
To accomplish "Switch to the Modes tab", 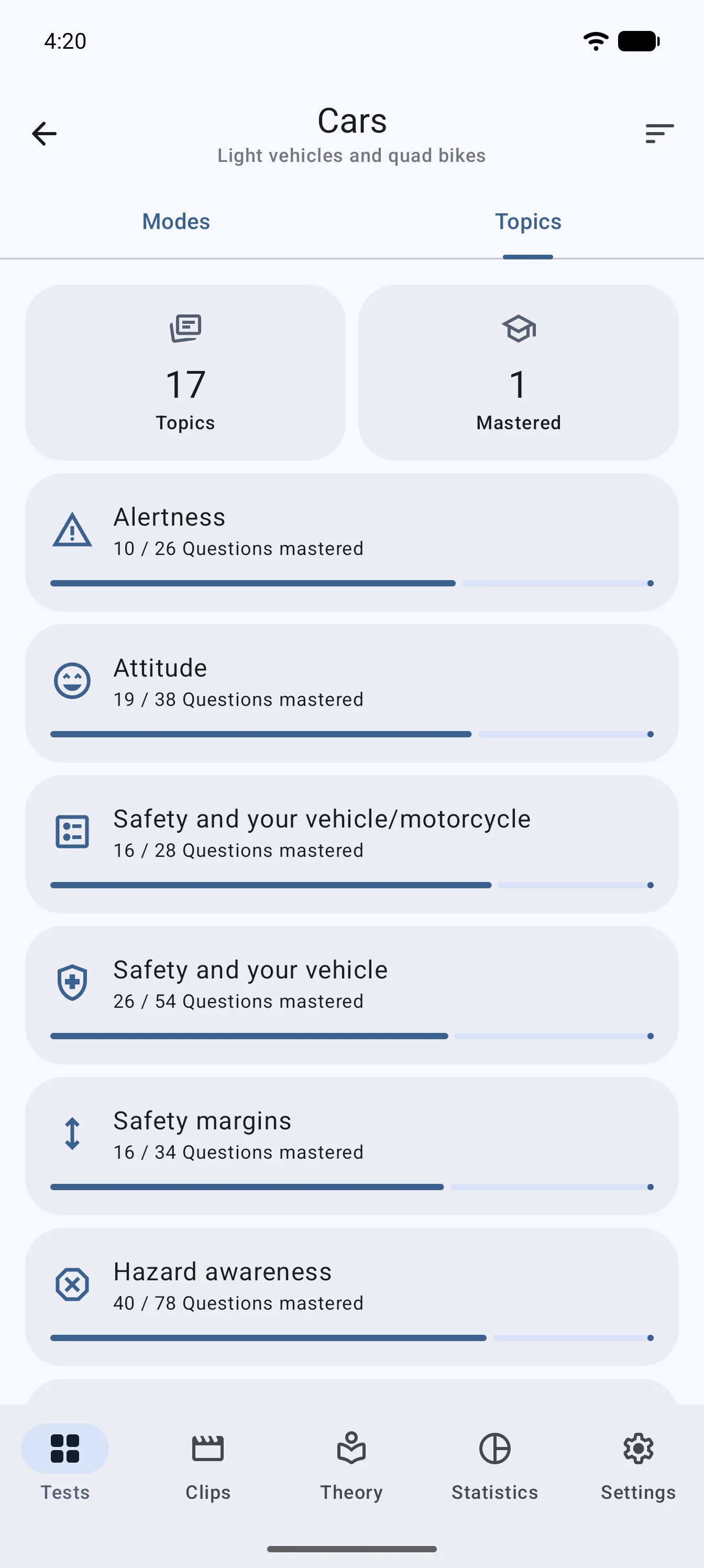I will click(176, 222).
